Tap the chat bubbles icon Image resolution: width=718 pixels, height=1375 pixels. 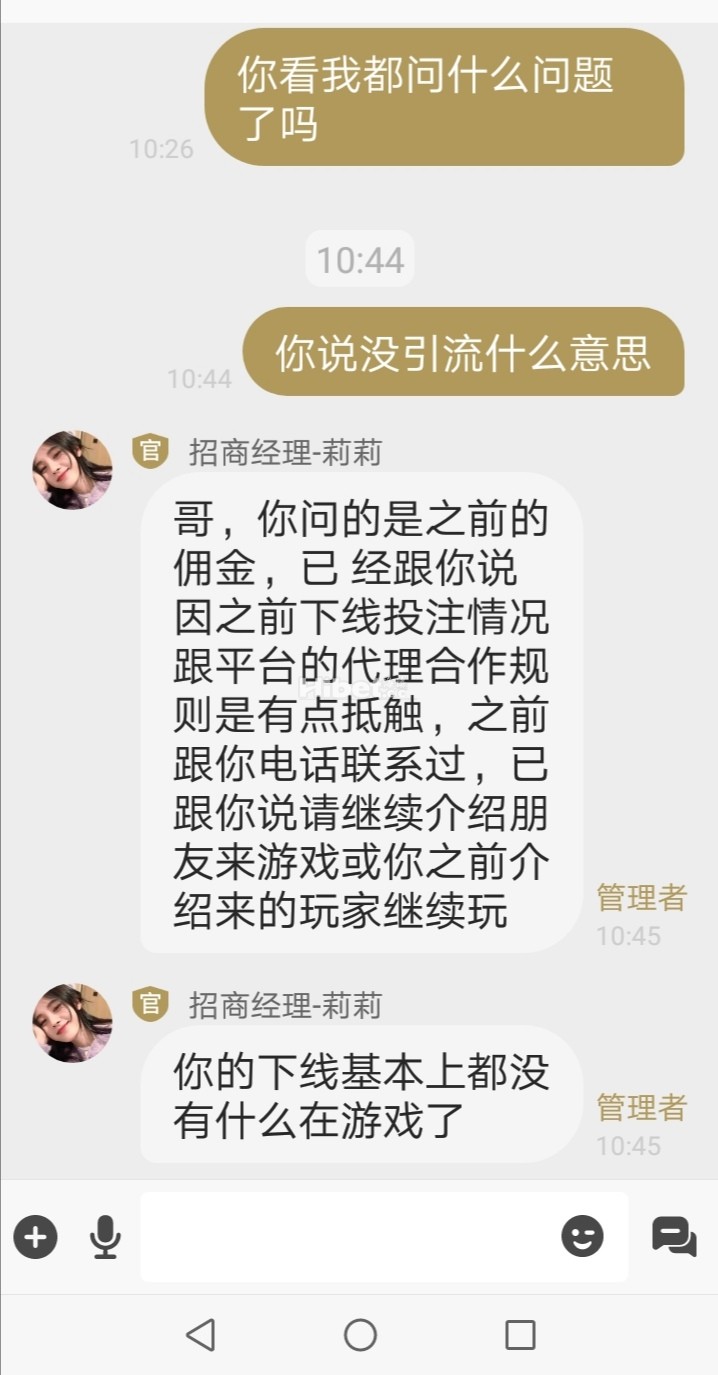coord(674,1237)
